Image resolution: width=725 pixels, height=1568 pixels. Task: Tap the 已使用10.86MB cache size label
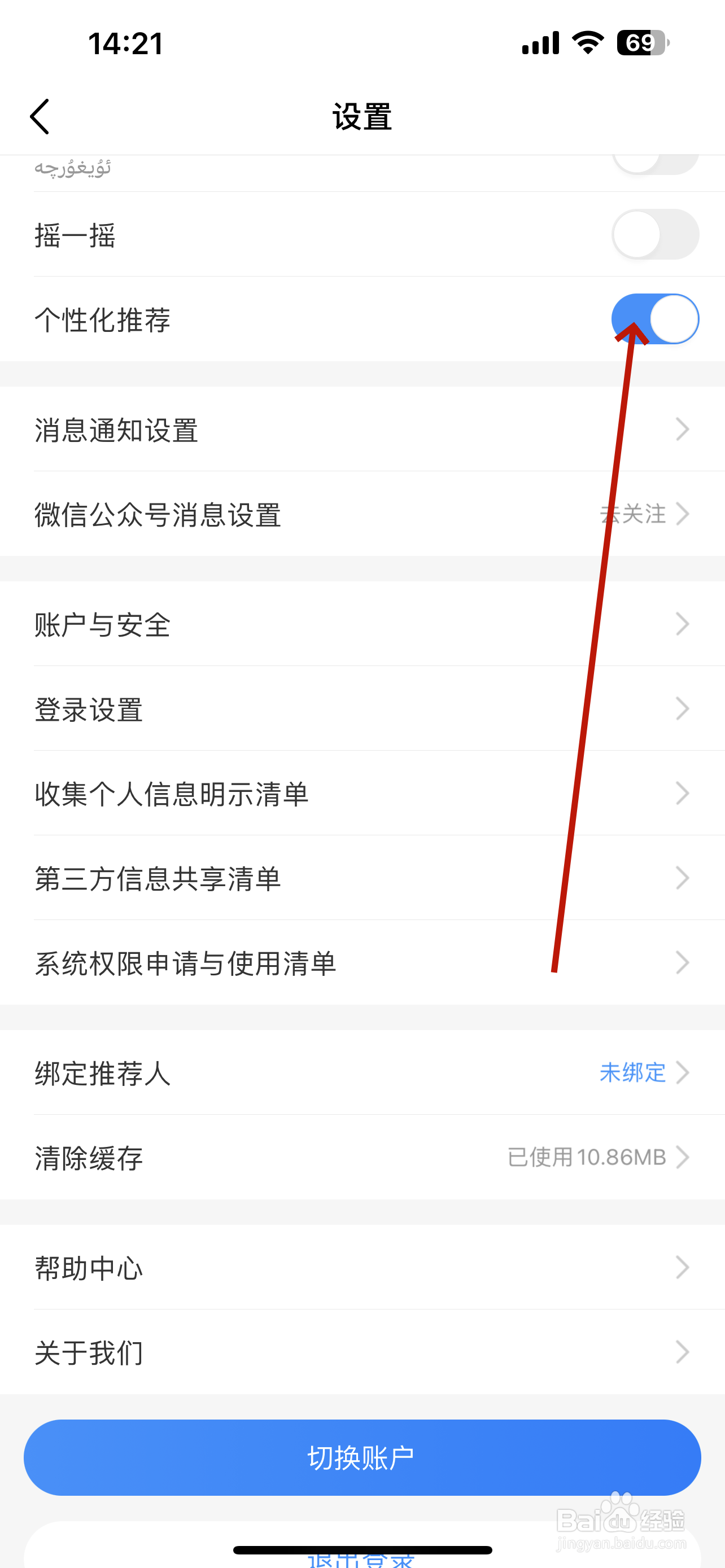[586, 1157]
